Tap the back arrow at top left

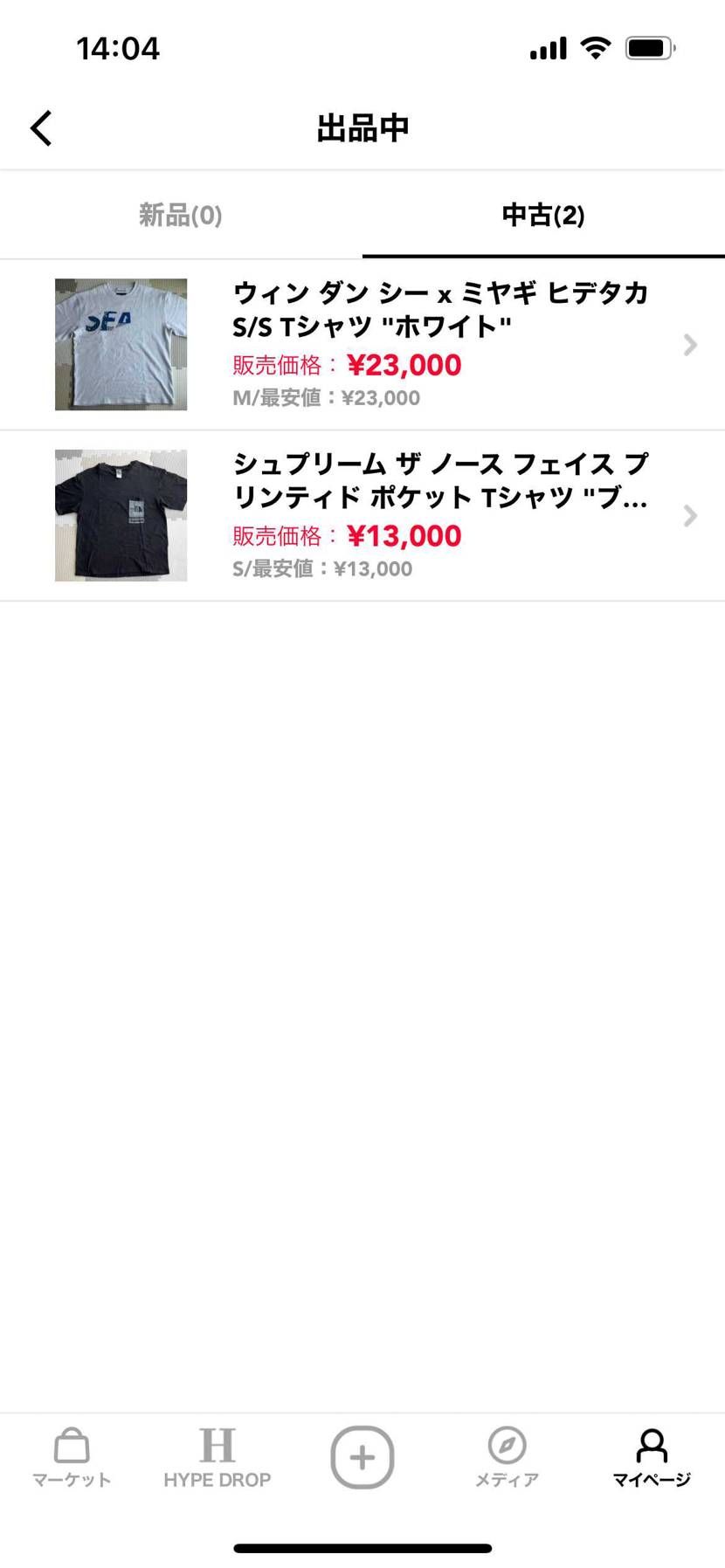click(40, 127)
